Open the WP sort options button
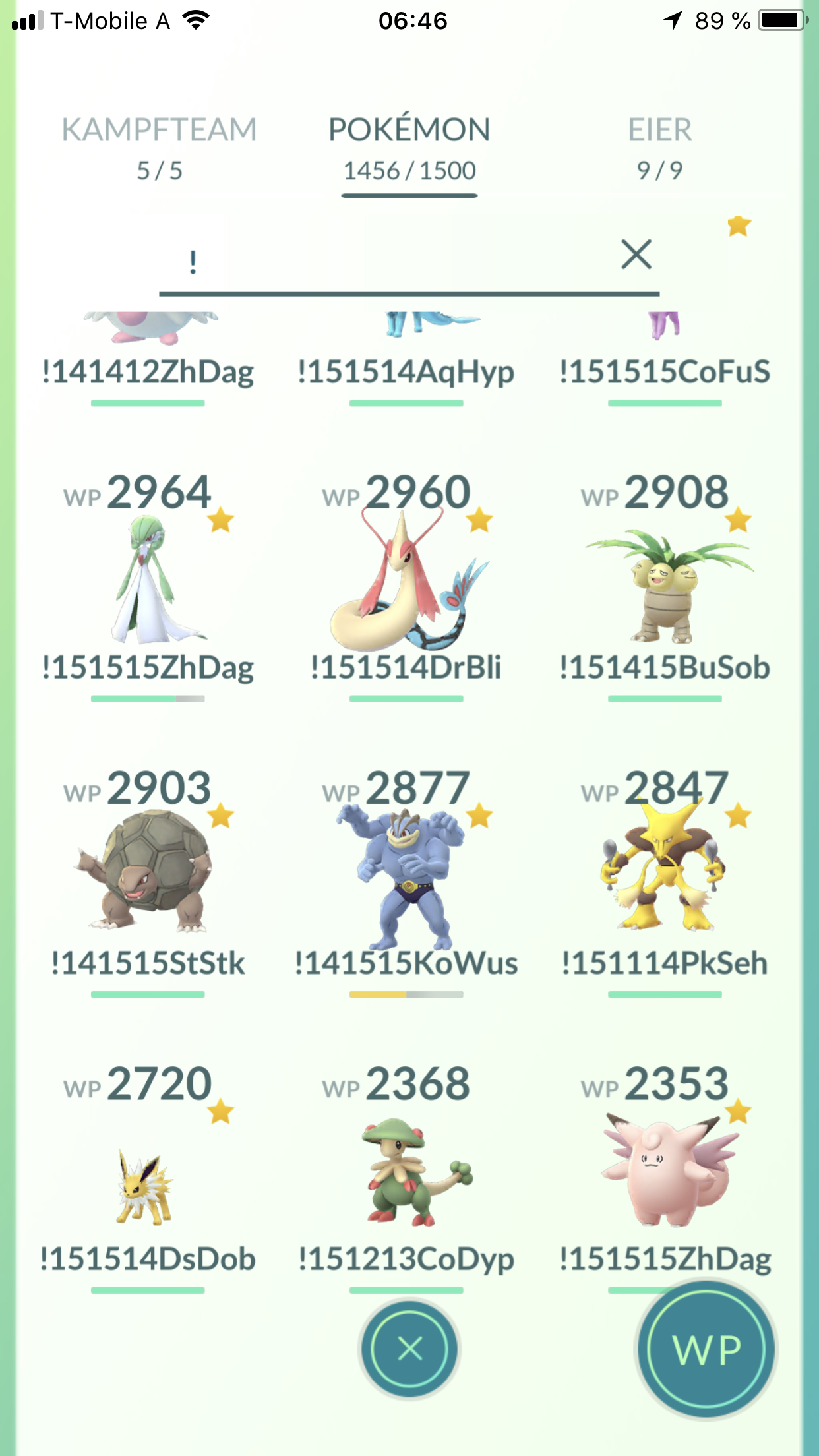The image size is (819, 1456). [706, 1350]
